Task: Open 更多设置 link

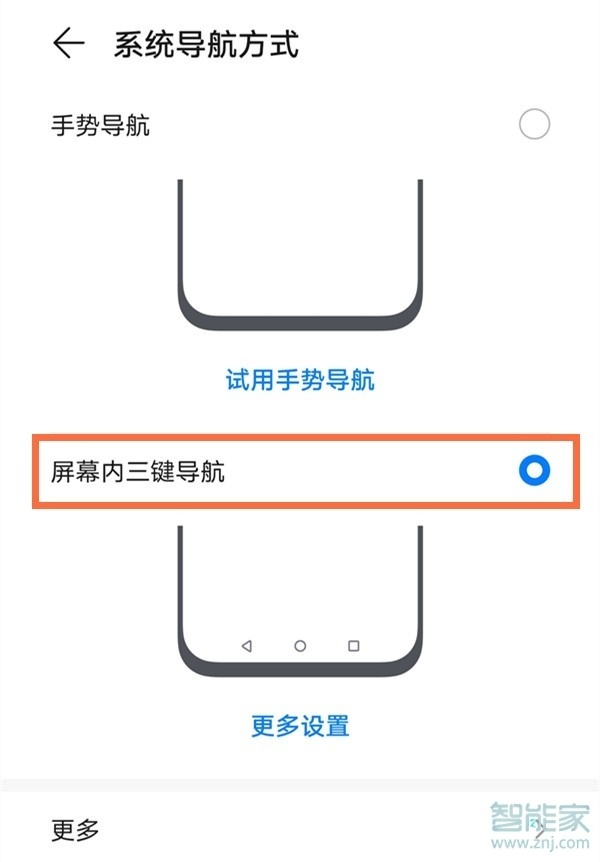Action: (300, 724)
